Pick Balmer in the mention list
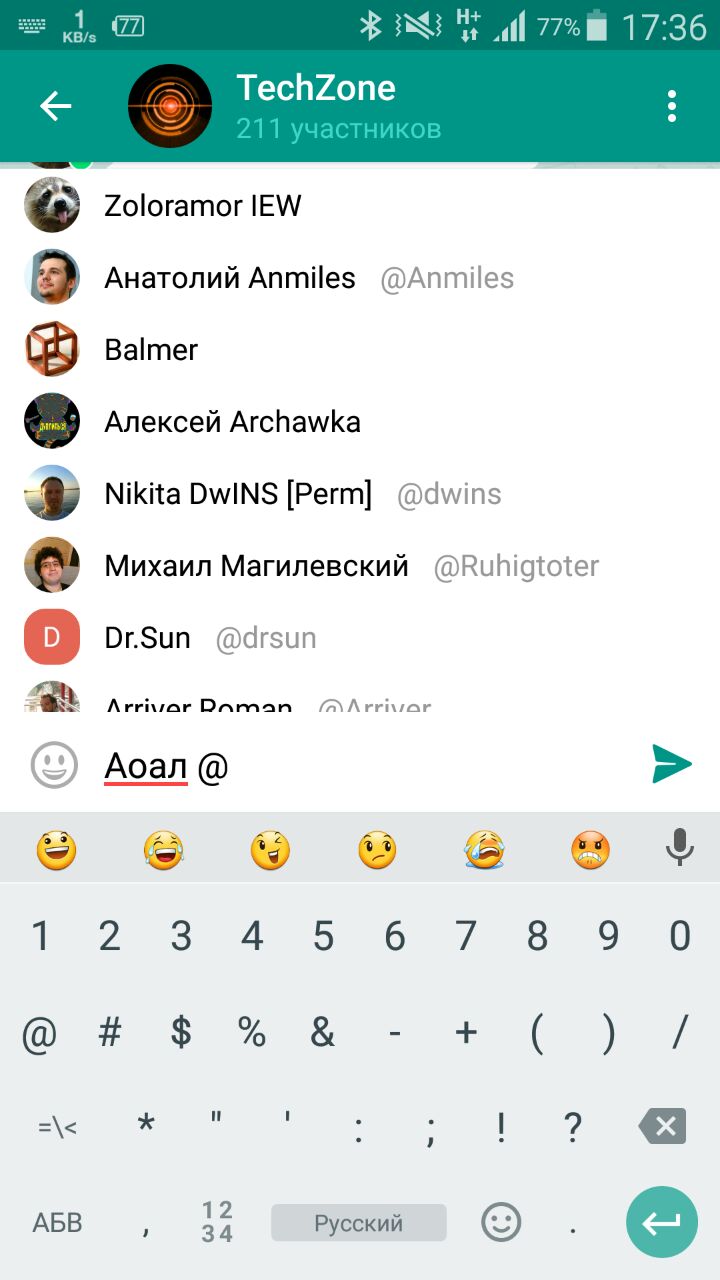This screenshot has height=1280, width=720. [x=151, y=350]
